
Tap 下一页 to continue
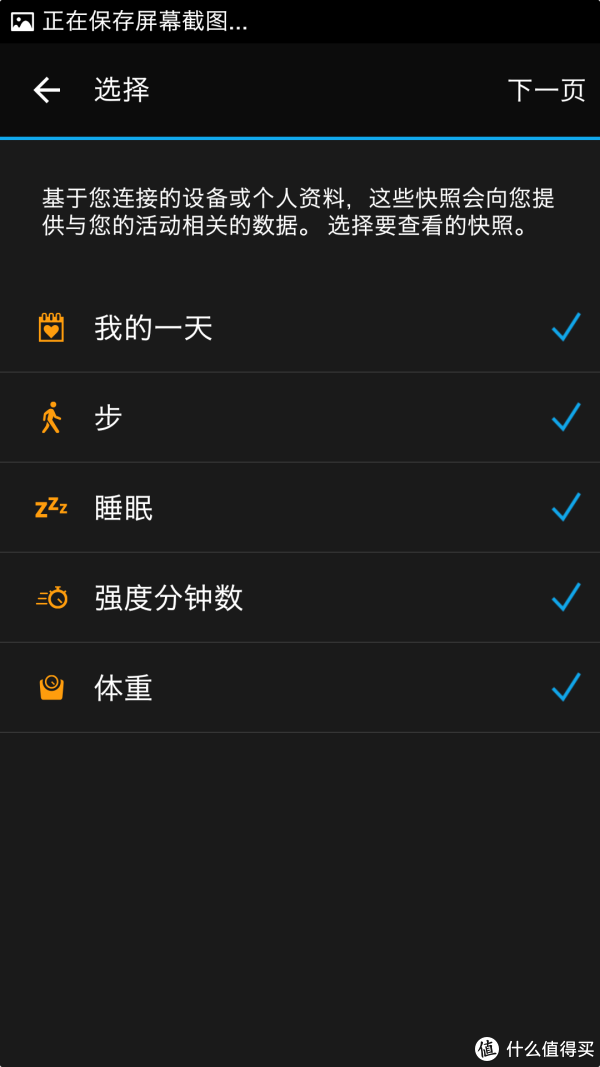point(546,90)
